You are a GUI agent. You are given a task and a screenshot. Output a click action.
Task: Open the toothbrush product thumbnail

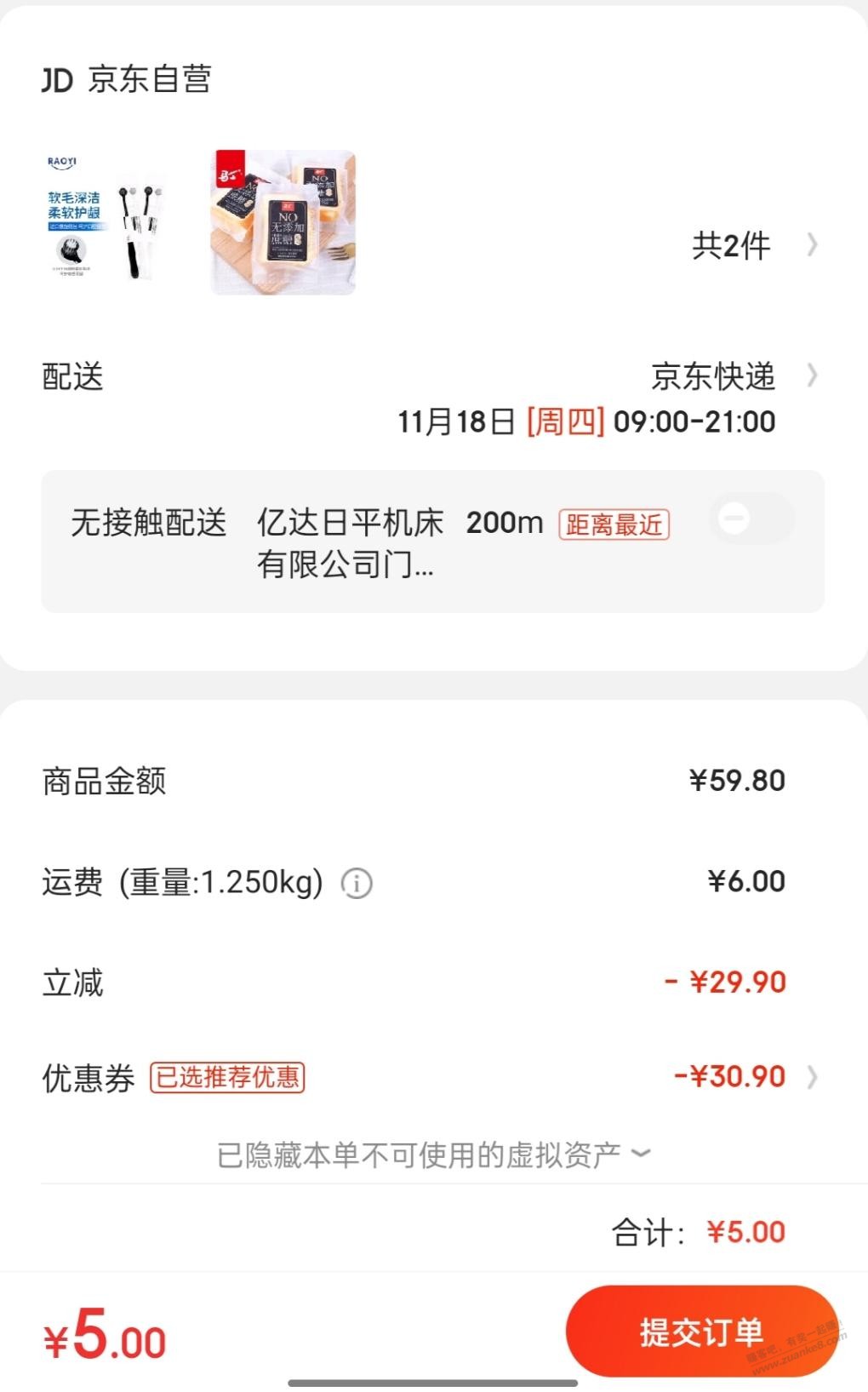coord(108,221)
